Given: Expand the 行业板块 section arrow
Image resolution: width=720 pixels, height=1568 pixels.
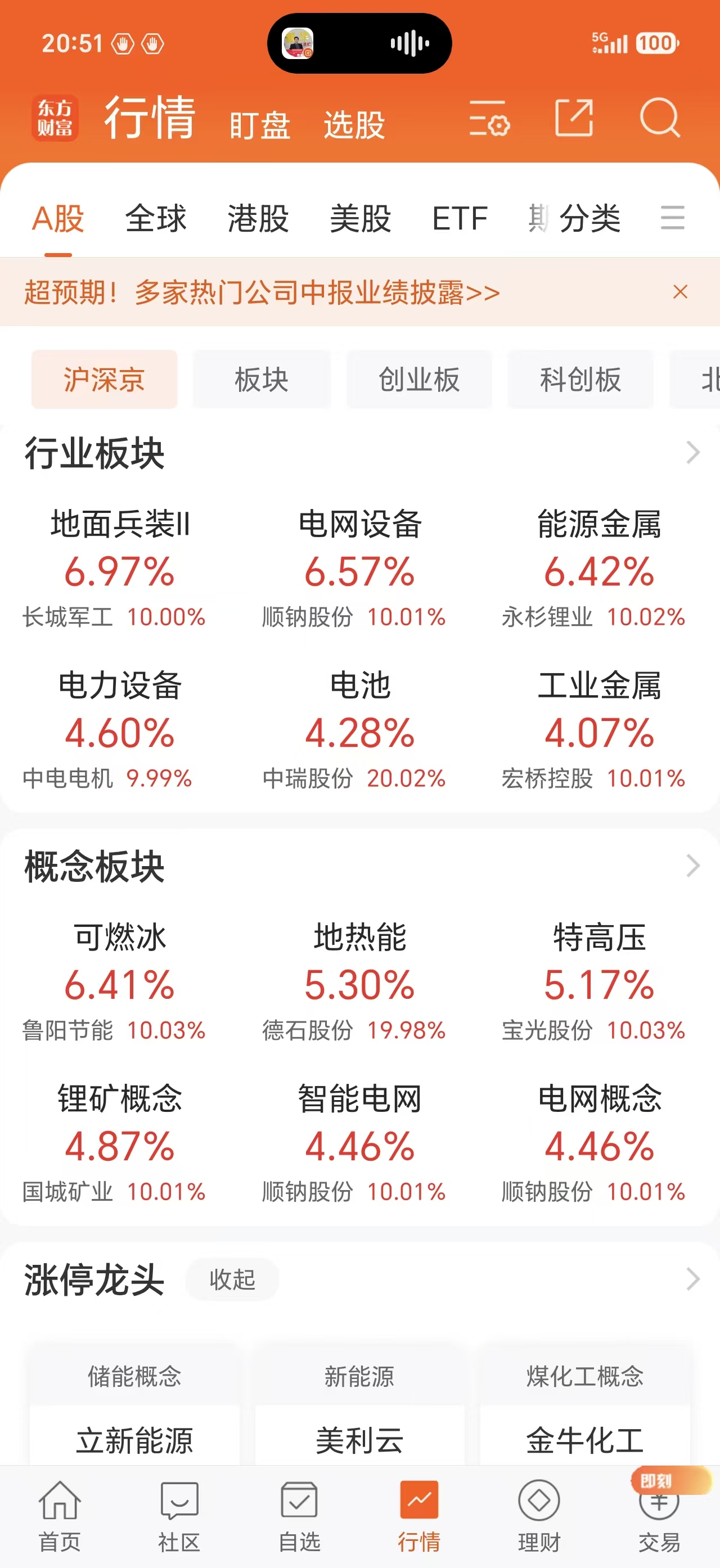Looking at the screenshot, I should tap(692, 452).
